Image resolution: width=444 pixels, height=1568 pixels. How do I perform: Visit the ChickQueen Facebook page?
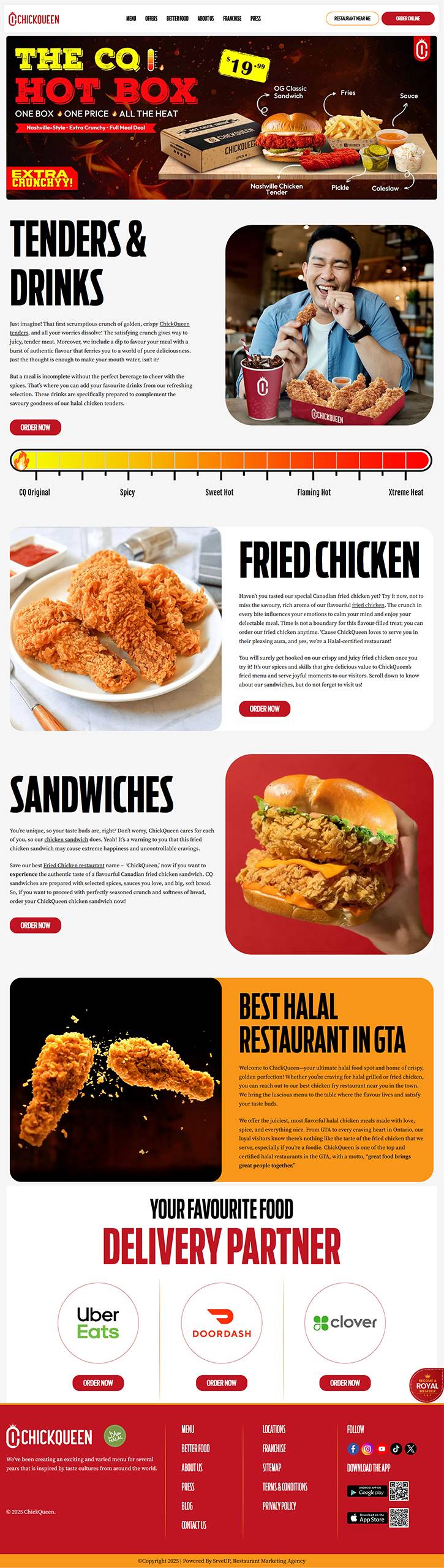(x=353, y=1449)
